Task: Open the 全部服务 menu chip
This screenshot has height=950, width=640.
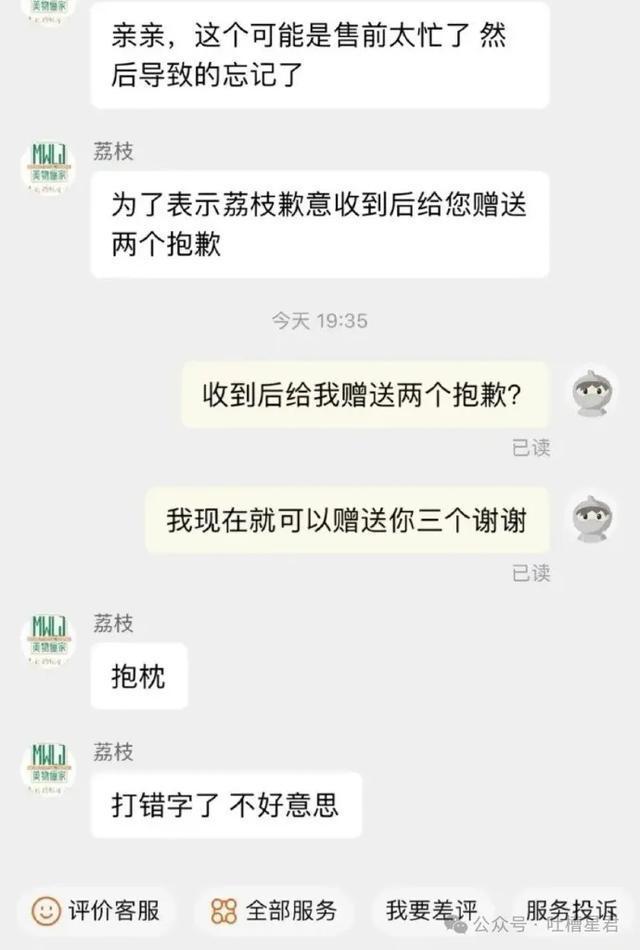Action: [274, 911]
